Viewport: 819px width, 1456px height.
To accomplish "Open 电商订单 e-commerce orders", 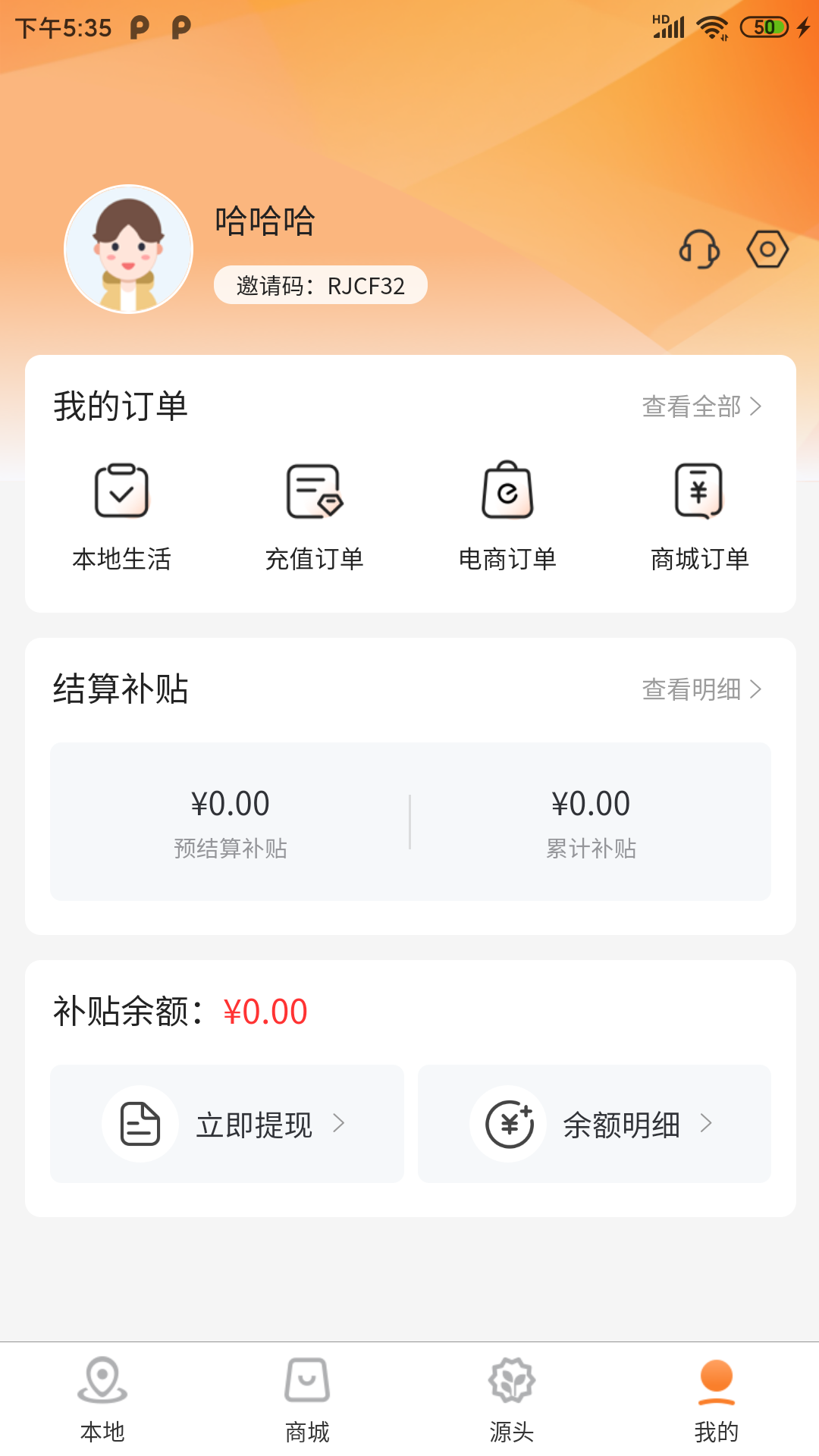I will 507,516.
